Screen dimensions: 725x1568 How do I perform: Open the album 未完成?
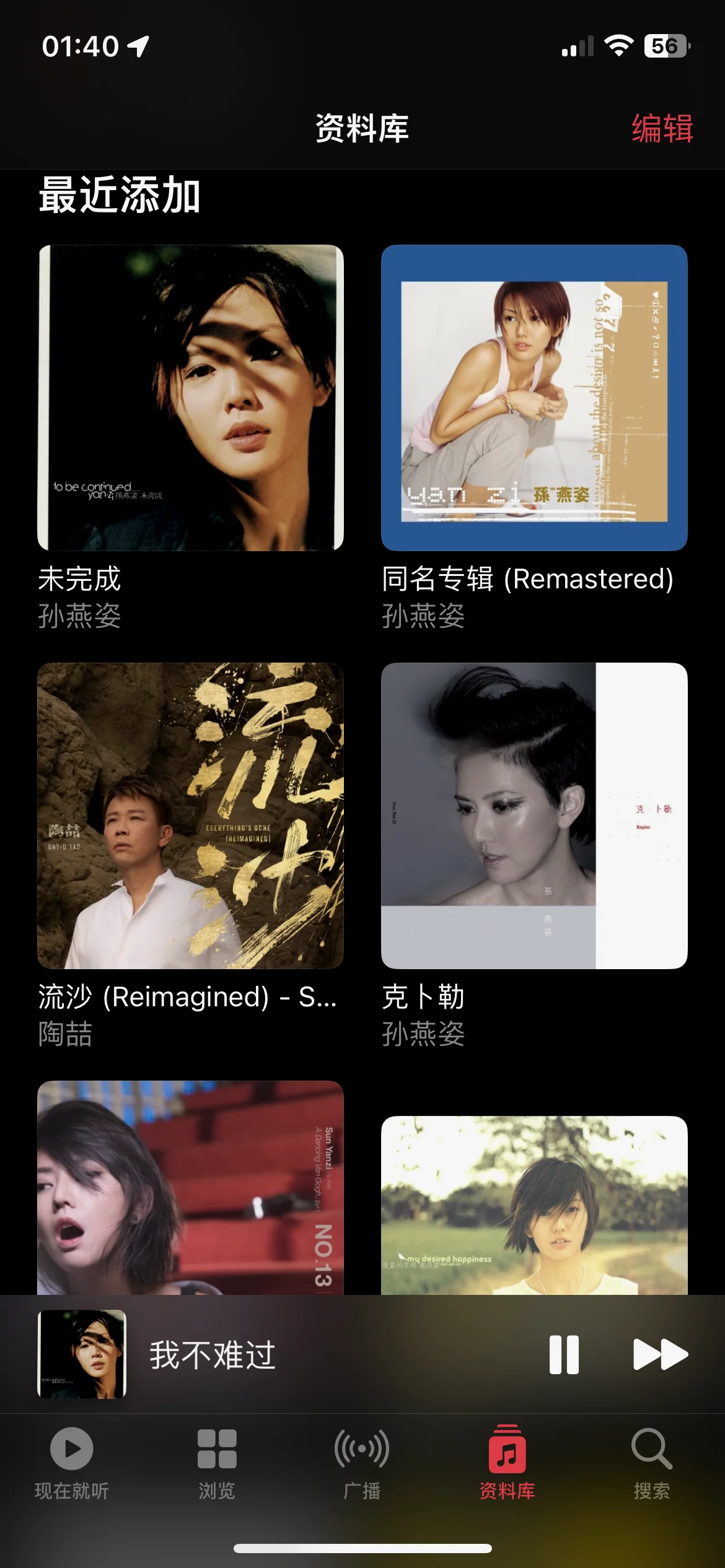[x=190, y=398]
